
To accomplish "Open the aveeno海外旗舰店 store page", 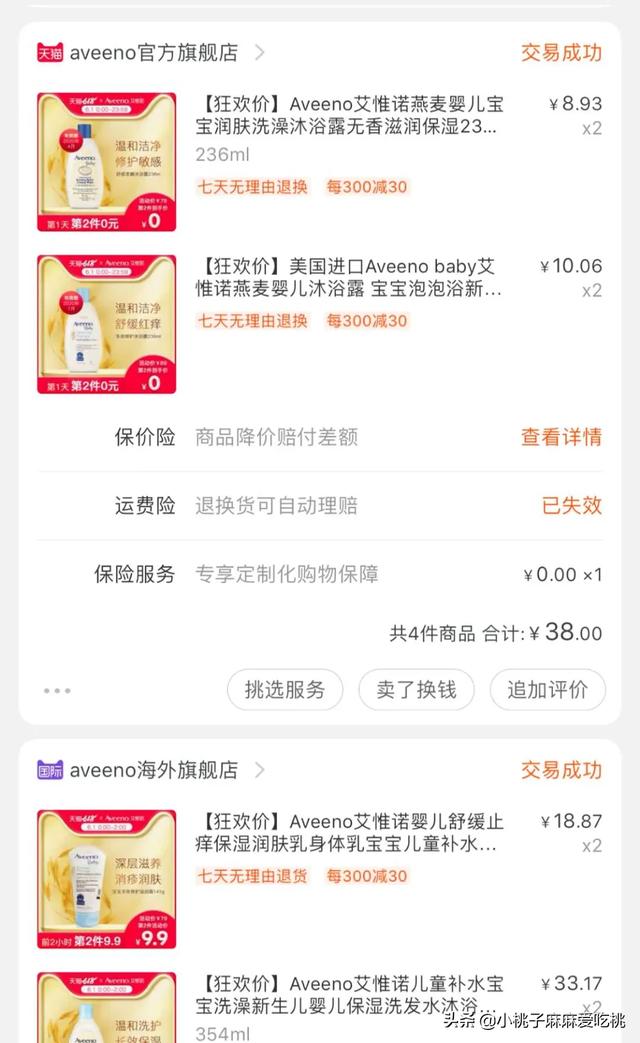I will click(x=153, y=770).
